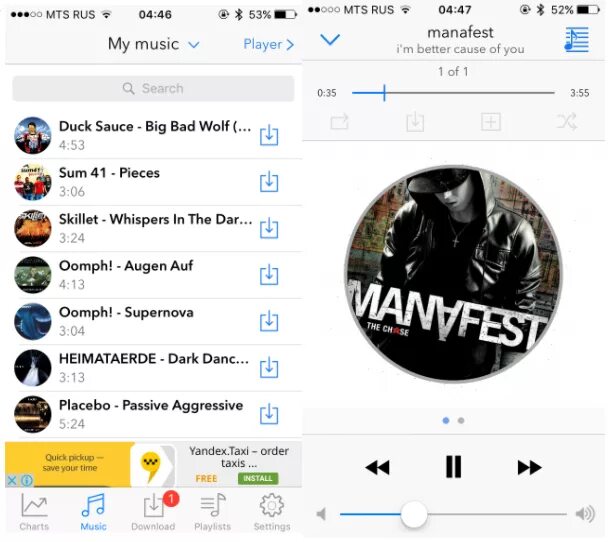Viewport: 609px width, 542px height.
Task: Open the Settings tab
Action: 271,512
